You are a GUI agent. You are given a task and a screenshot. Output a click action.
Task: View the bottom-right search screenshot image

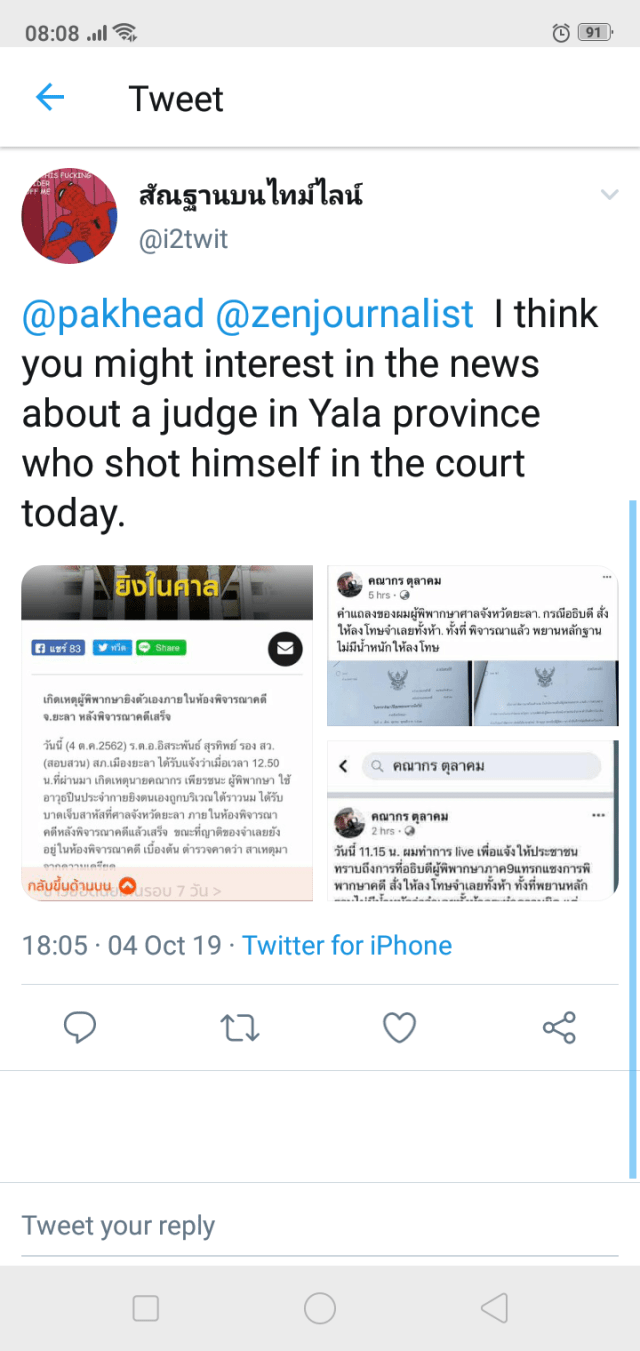click(473, 819)
